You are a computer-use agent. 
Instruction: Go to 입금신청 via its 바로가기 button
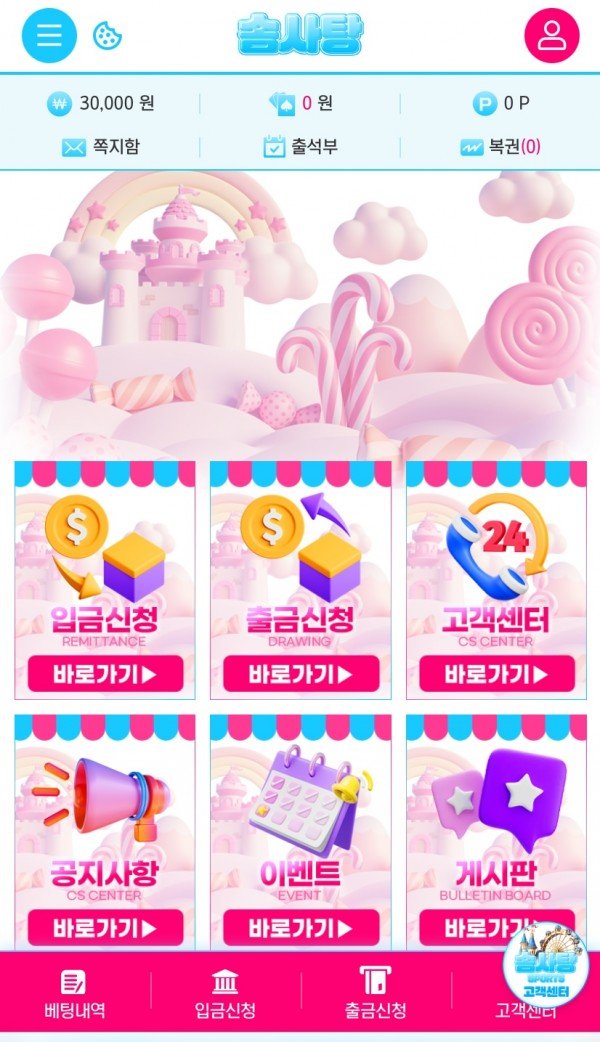[x=105, y=674]
